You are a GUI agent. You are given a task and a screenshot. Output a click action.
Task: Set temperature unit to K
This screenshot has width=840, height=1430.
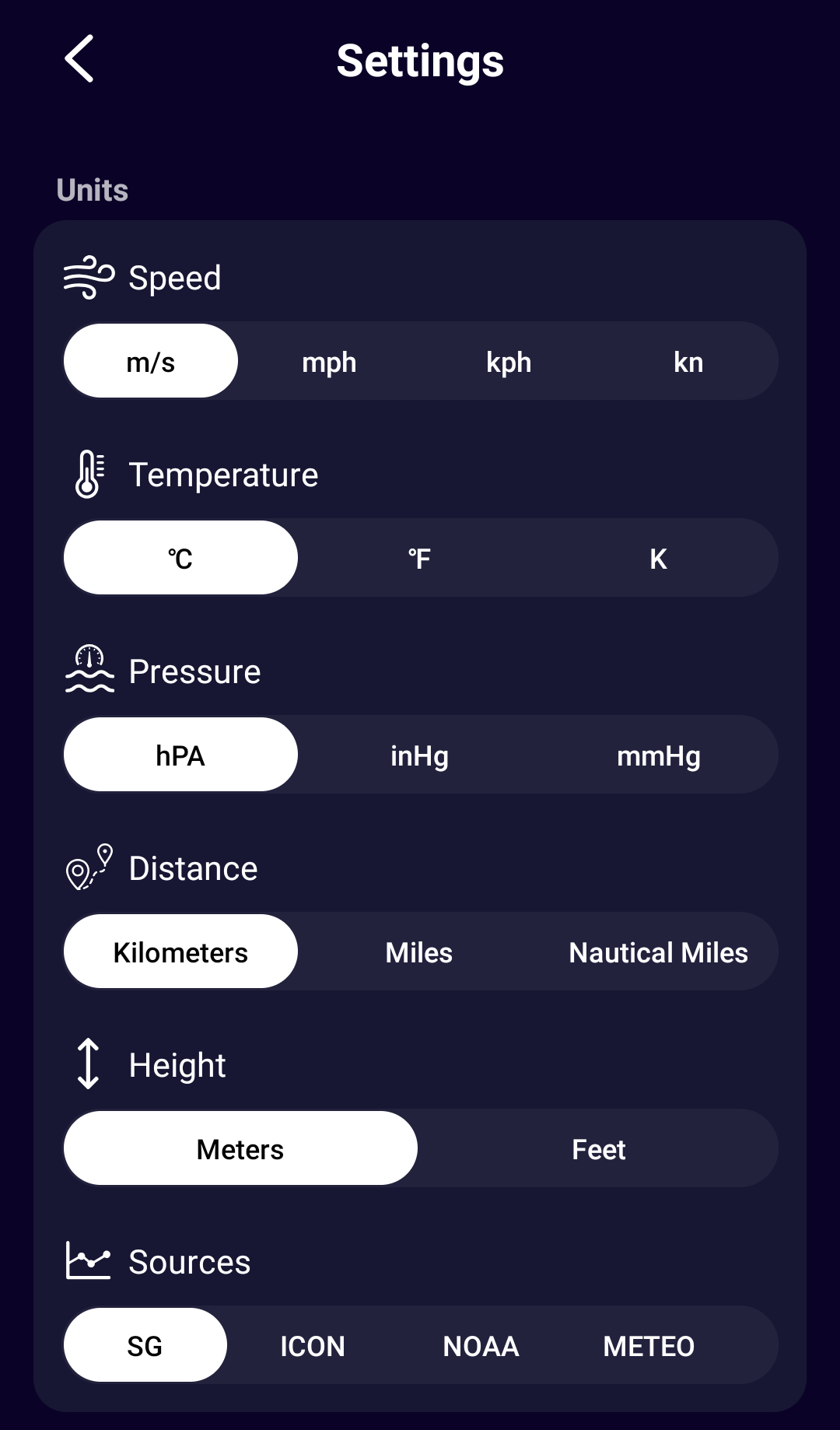point(658,559)
